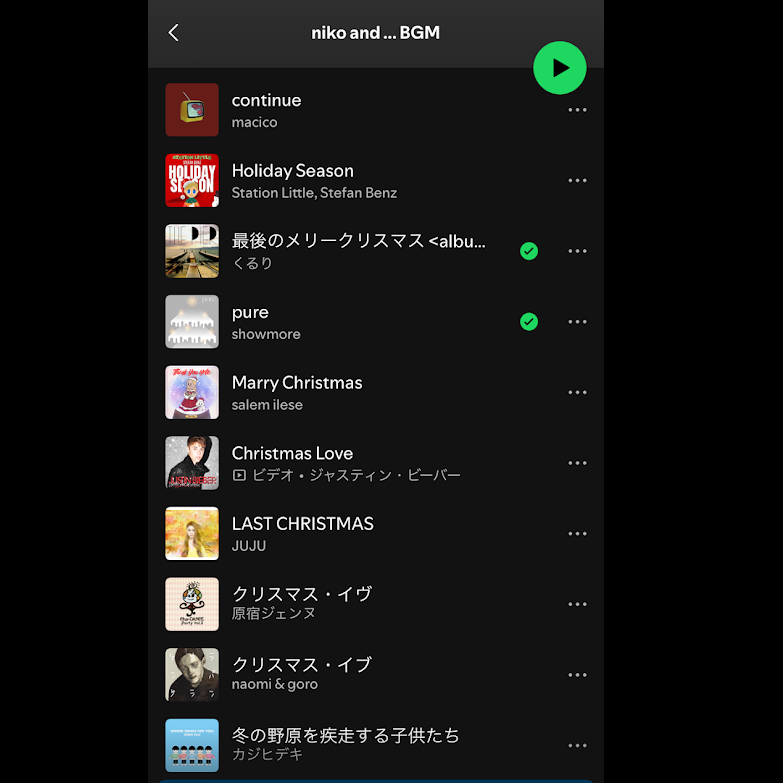Play pure by showmore

[266, 322]
